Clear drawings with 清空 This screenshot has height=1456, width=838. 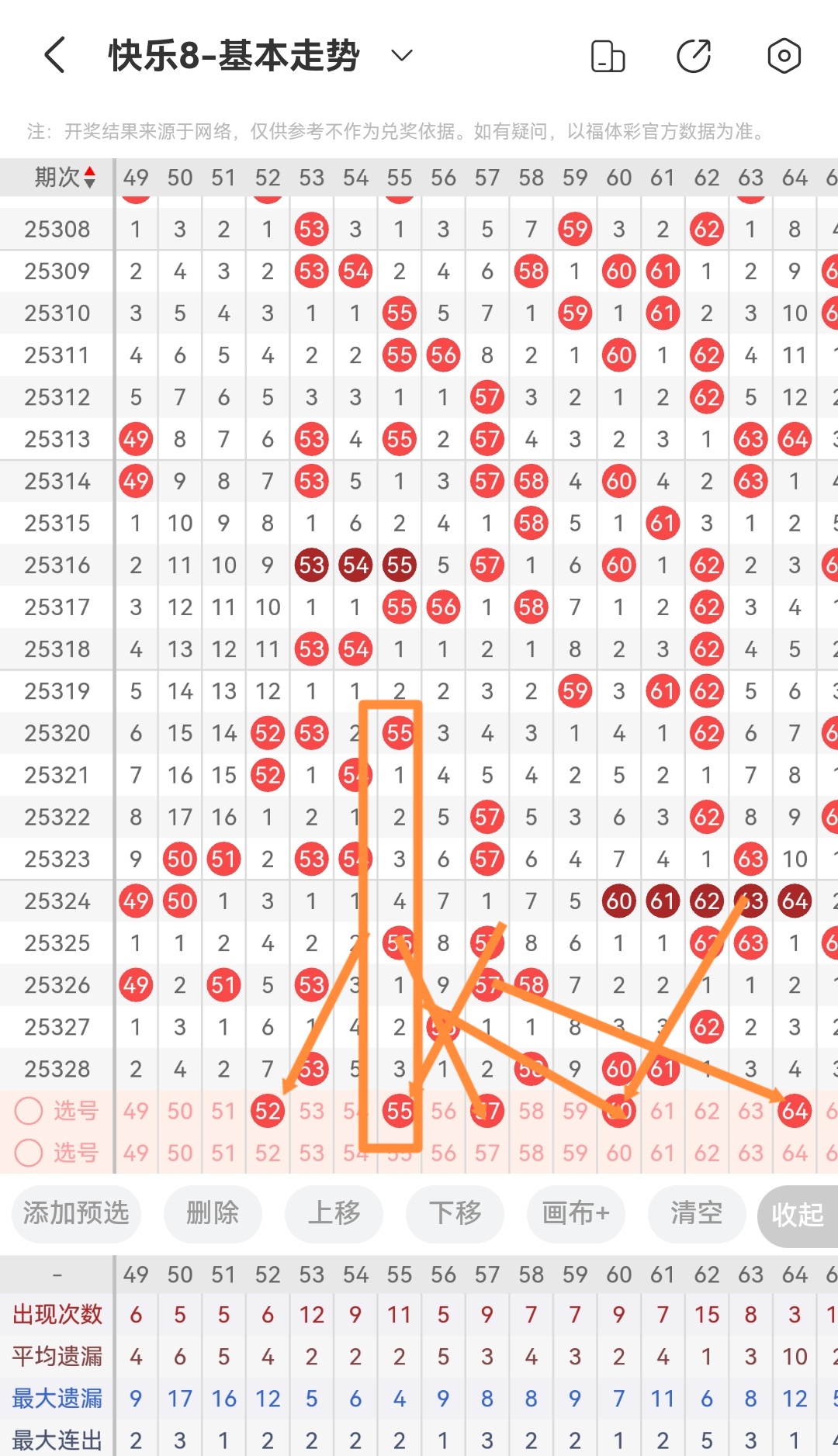click(x=696, y=1213)
